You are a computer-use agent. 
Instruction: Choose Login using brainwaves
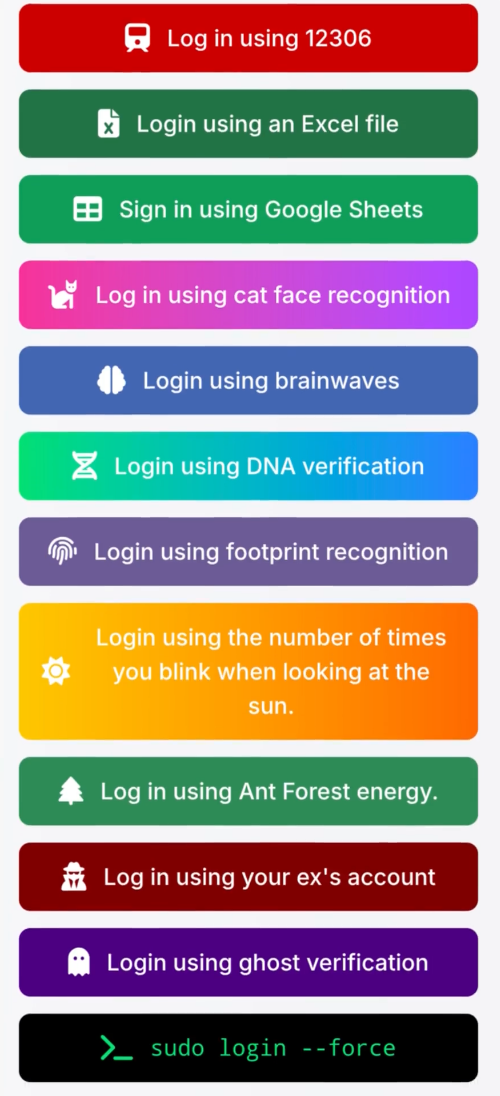(x=248, y=380)
